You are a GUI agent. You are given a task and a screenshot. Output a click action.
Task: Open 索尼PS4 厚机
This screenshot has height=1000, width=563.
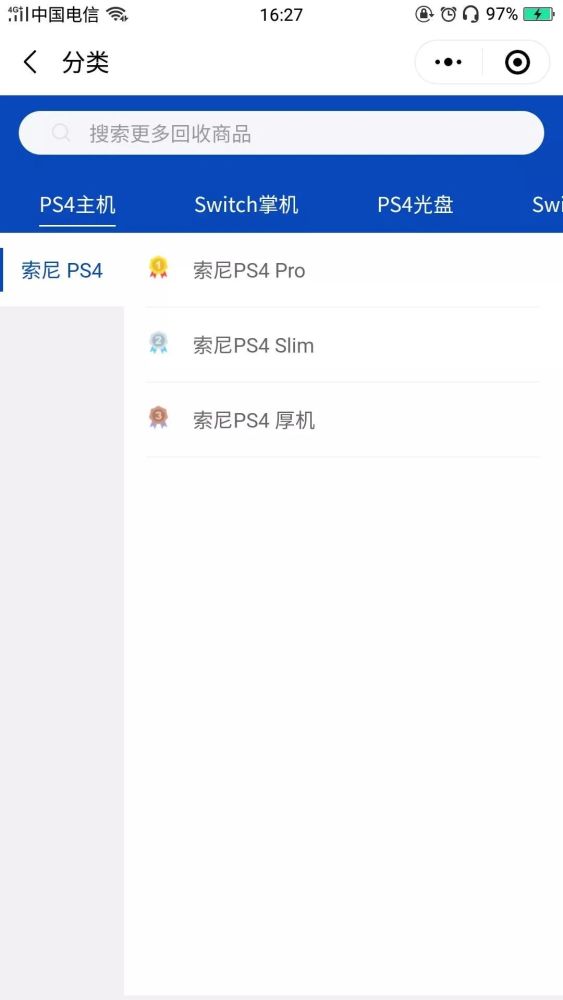[342, 420]
